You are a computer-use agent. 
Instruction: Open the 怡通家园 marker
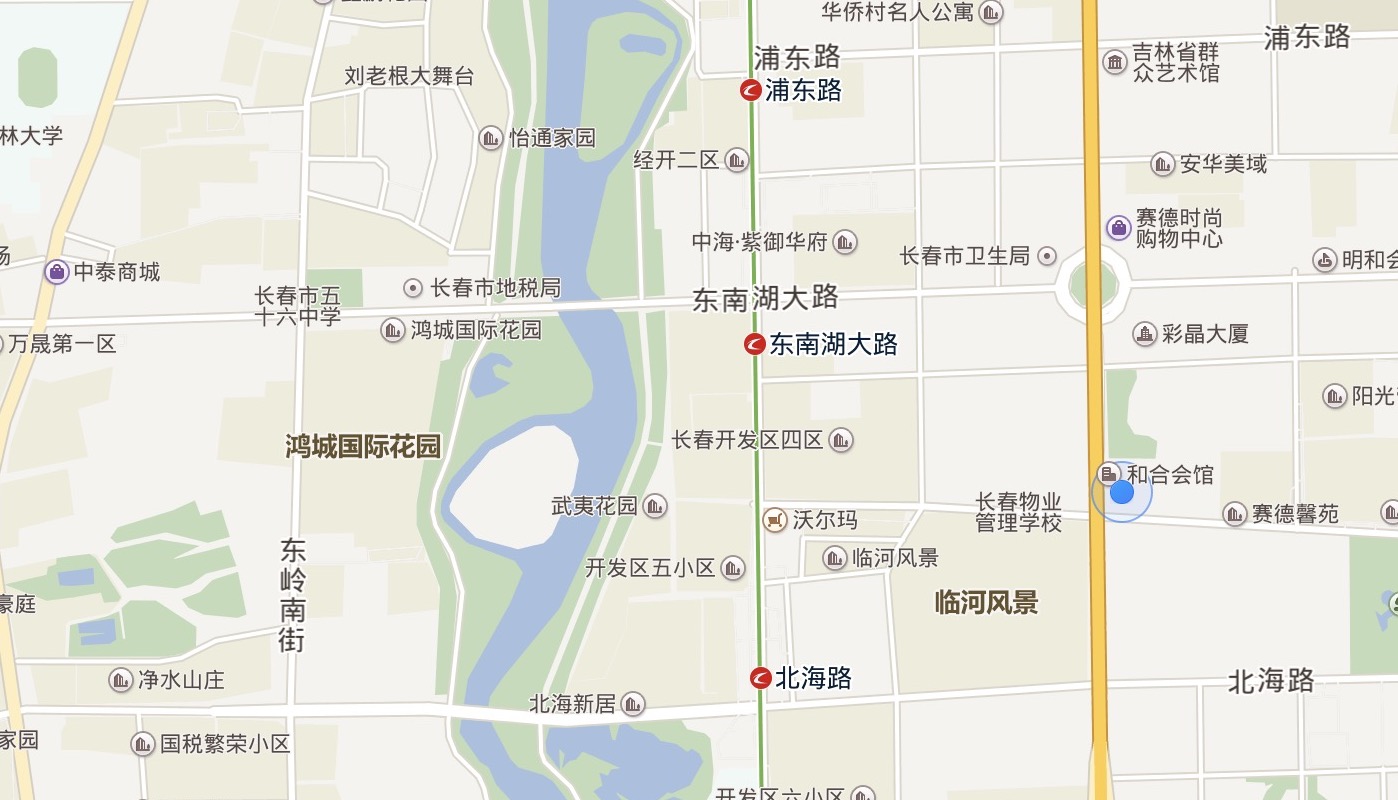click(491, 138)
